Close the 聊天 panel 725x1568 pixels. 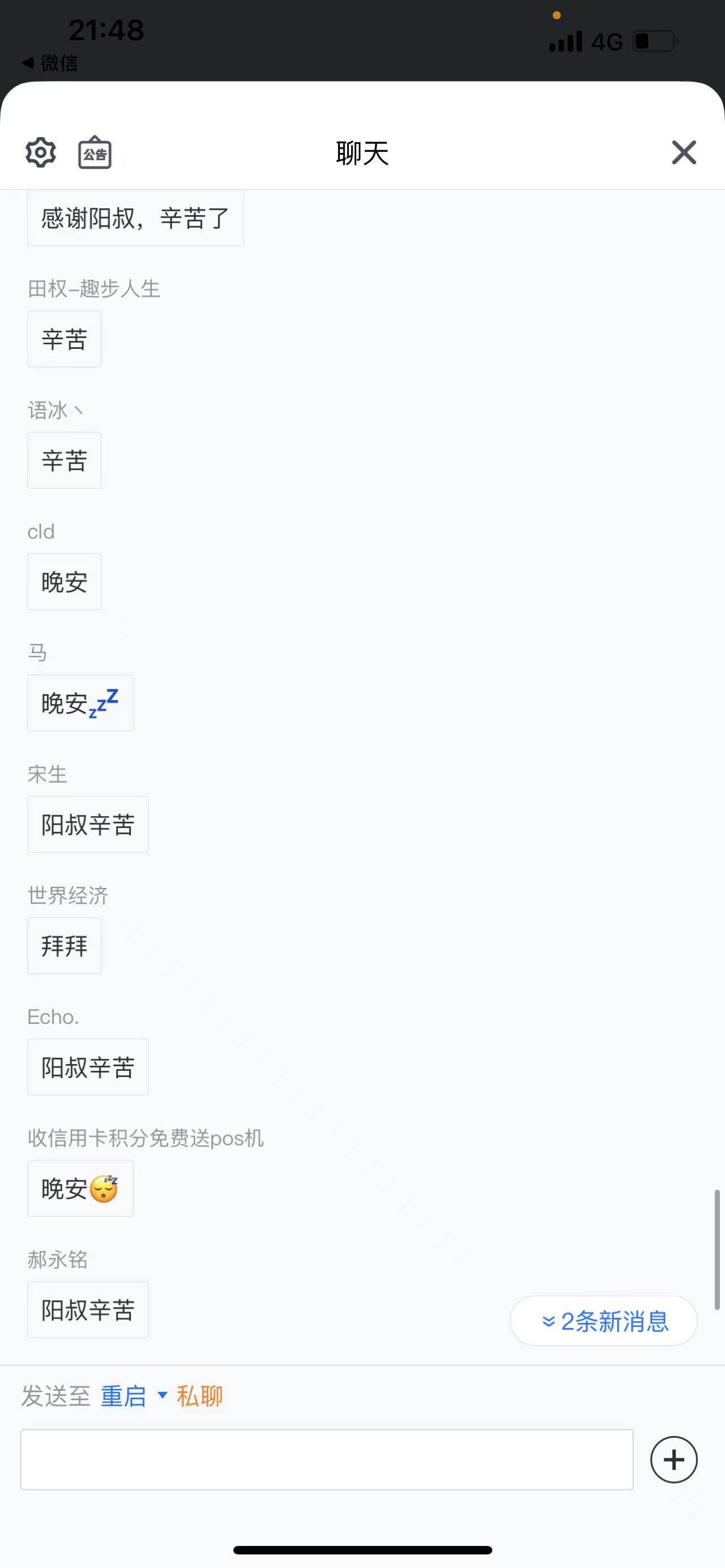tap(684, 152)
